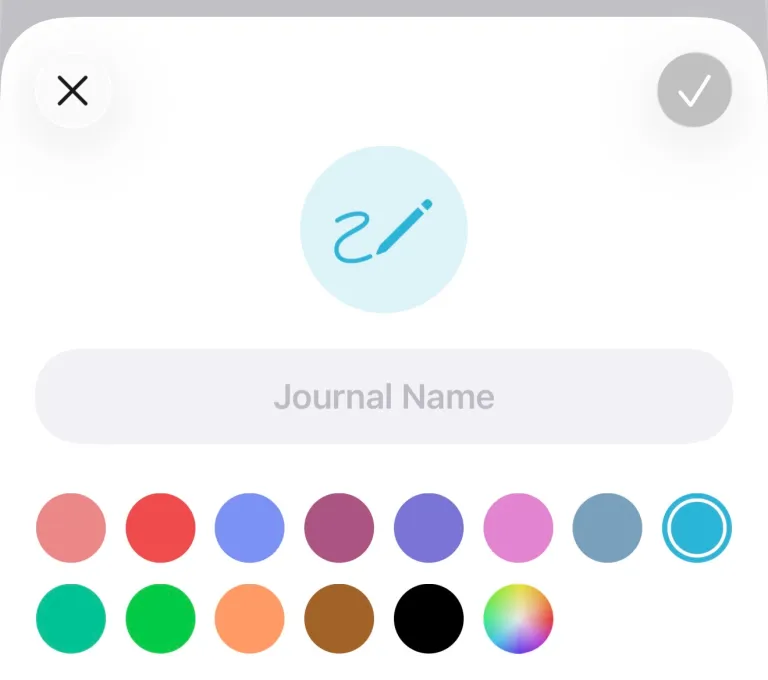
Task: Select the steel blue-gray swatch
Action: (607, 527)
